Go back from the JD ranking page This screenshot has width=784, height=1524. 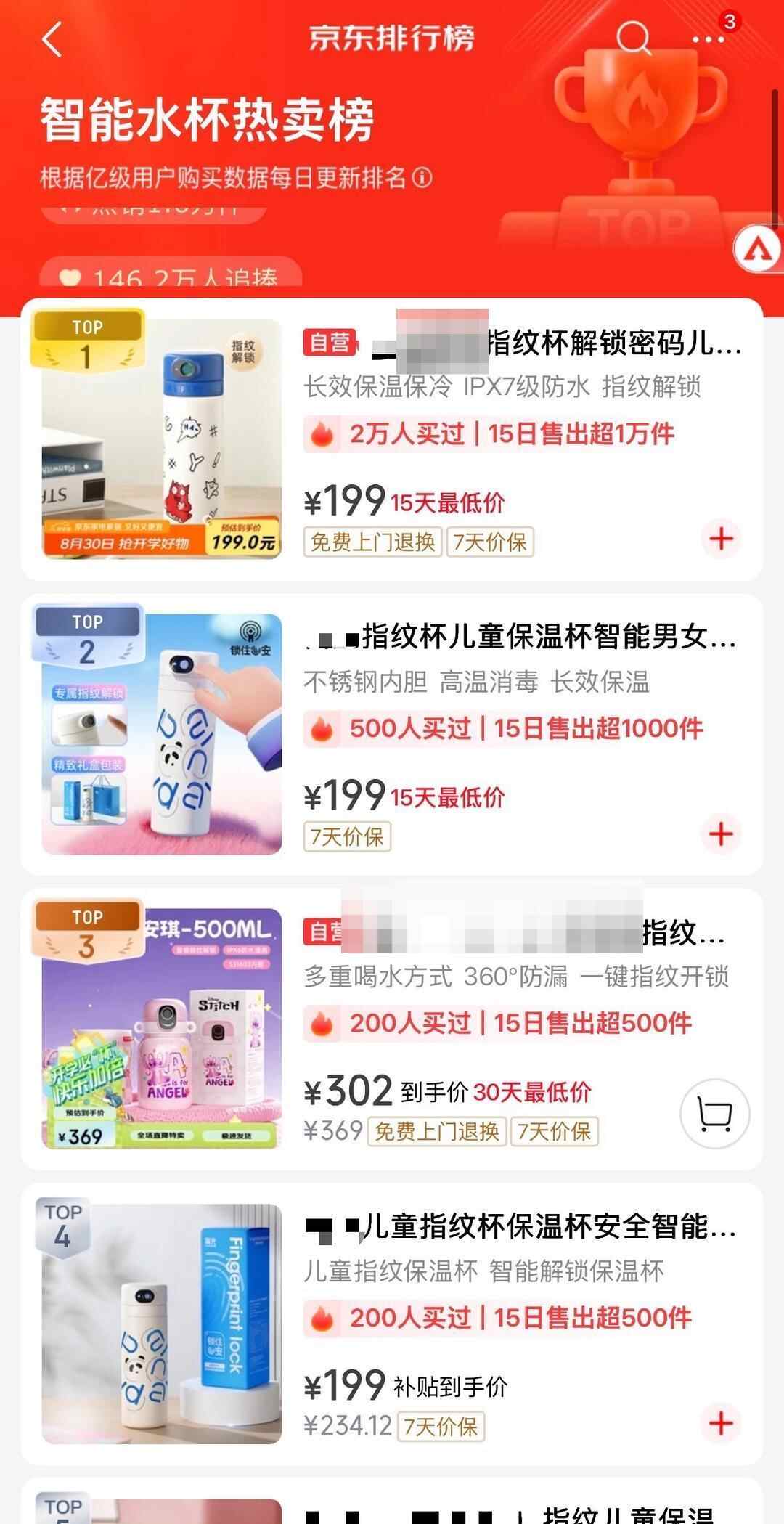tap(52, 39)
